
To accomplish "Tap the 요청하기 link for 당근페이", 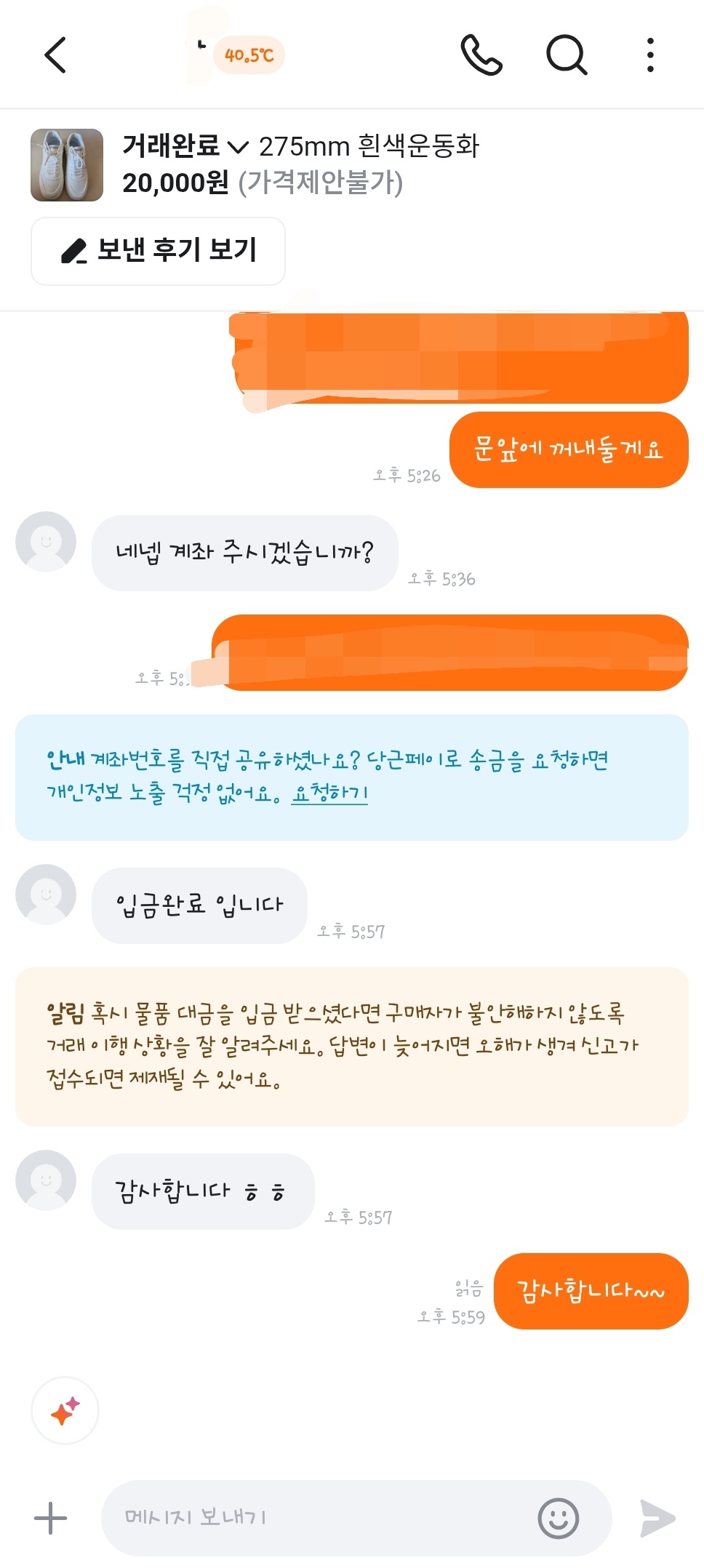I will pos(329,793).
